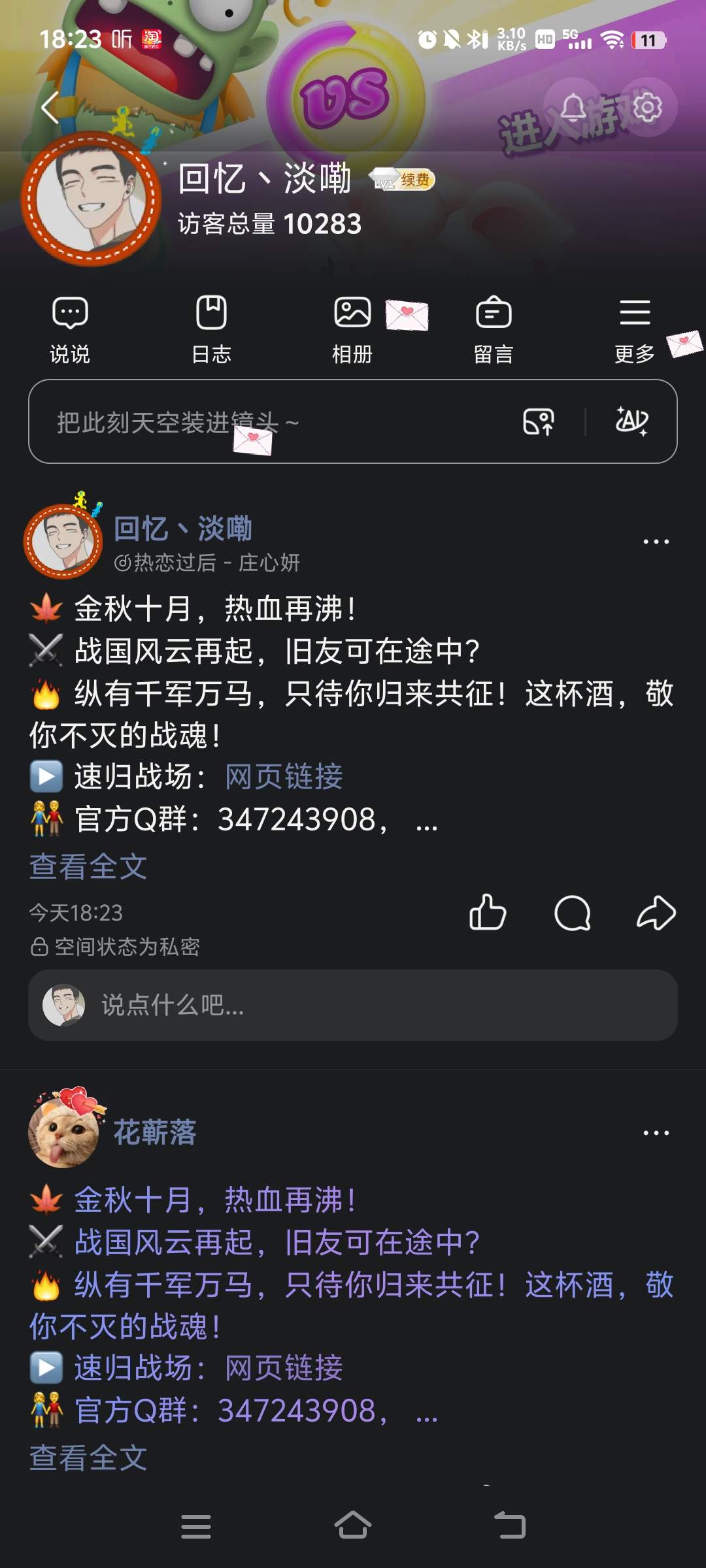706x1568 pixels.
Task: Share the post from 今天18:23
Action: pyautogui.click(x=656, y=913)
